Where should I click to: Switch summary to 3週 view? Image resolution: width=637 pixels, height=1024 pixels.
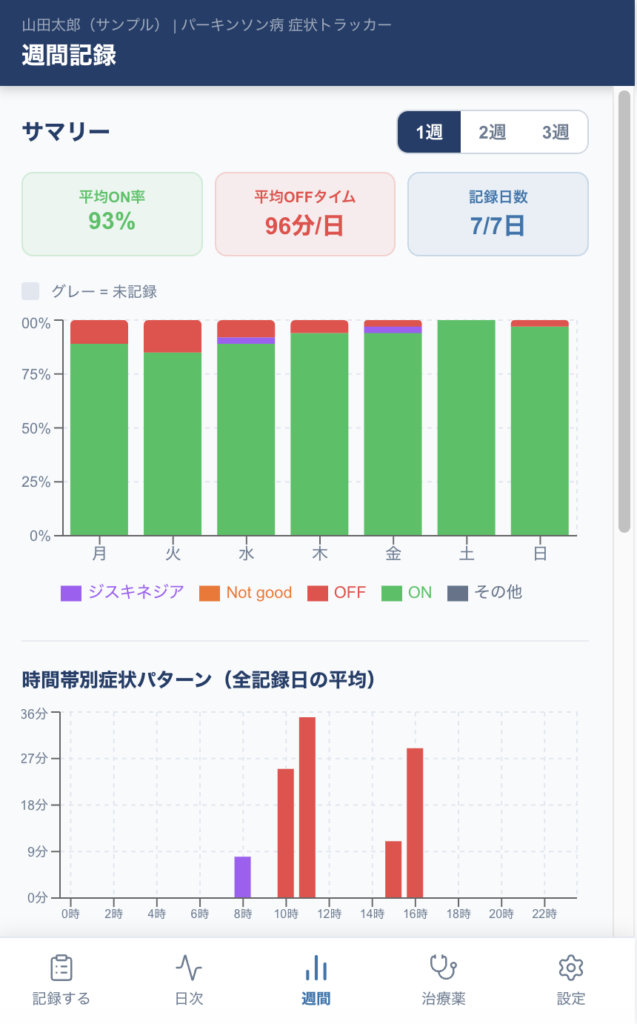(x=556, y=132)
